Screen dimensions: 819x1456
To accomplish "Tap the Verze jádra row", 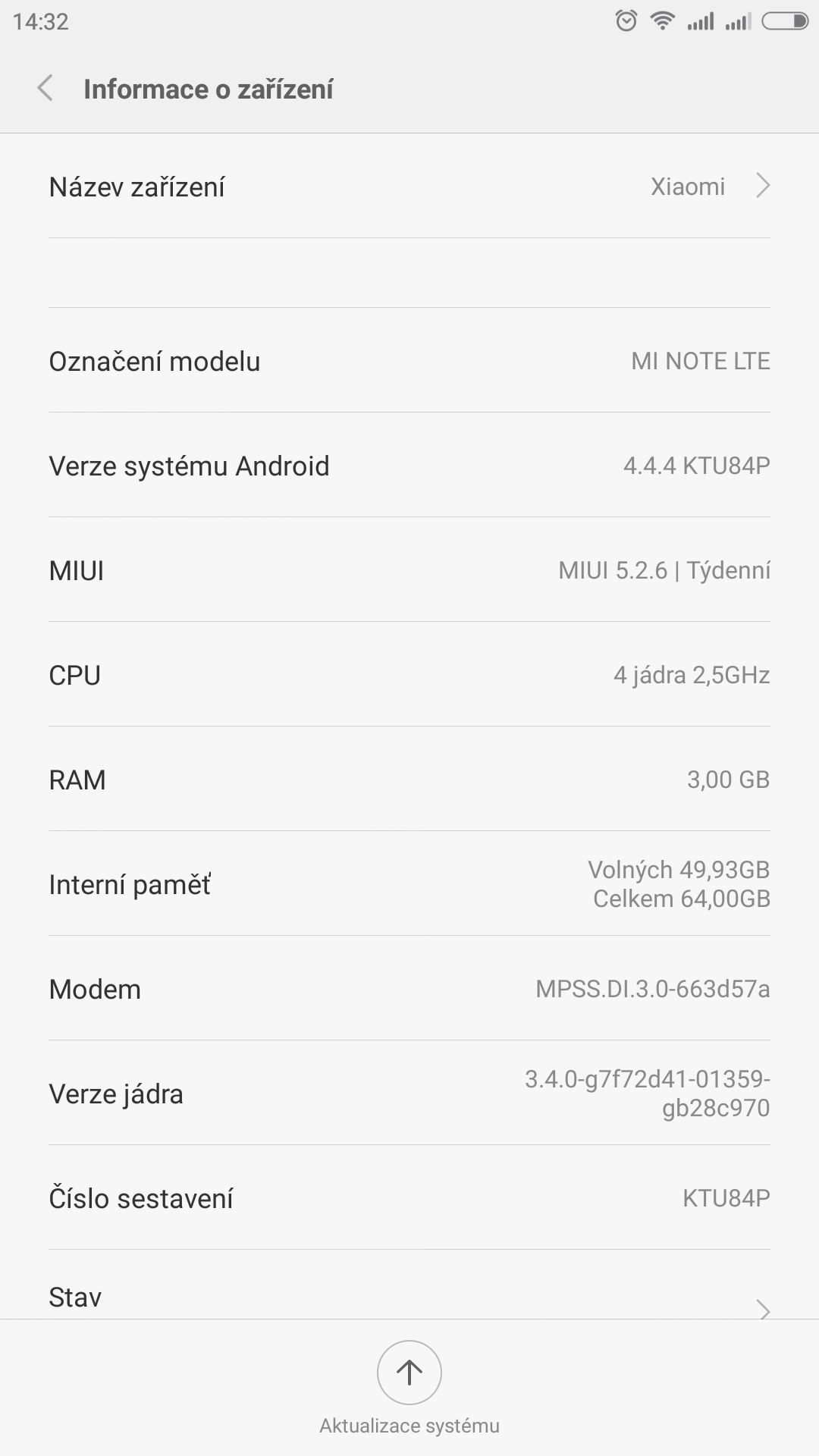I will [x=409, y=1094].
